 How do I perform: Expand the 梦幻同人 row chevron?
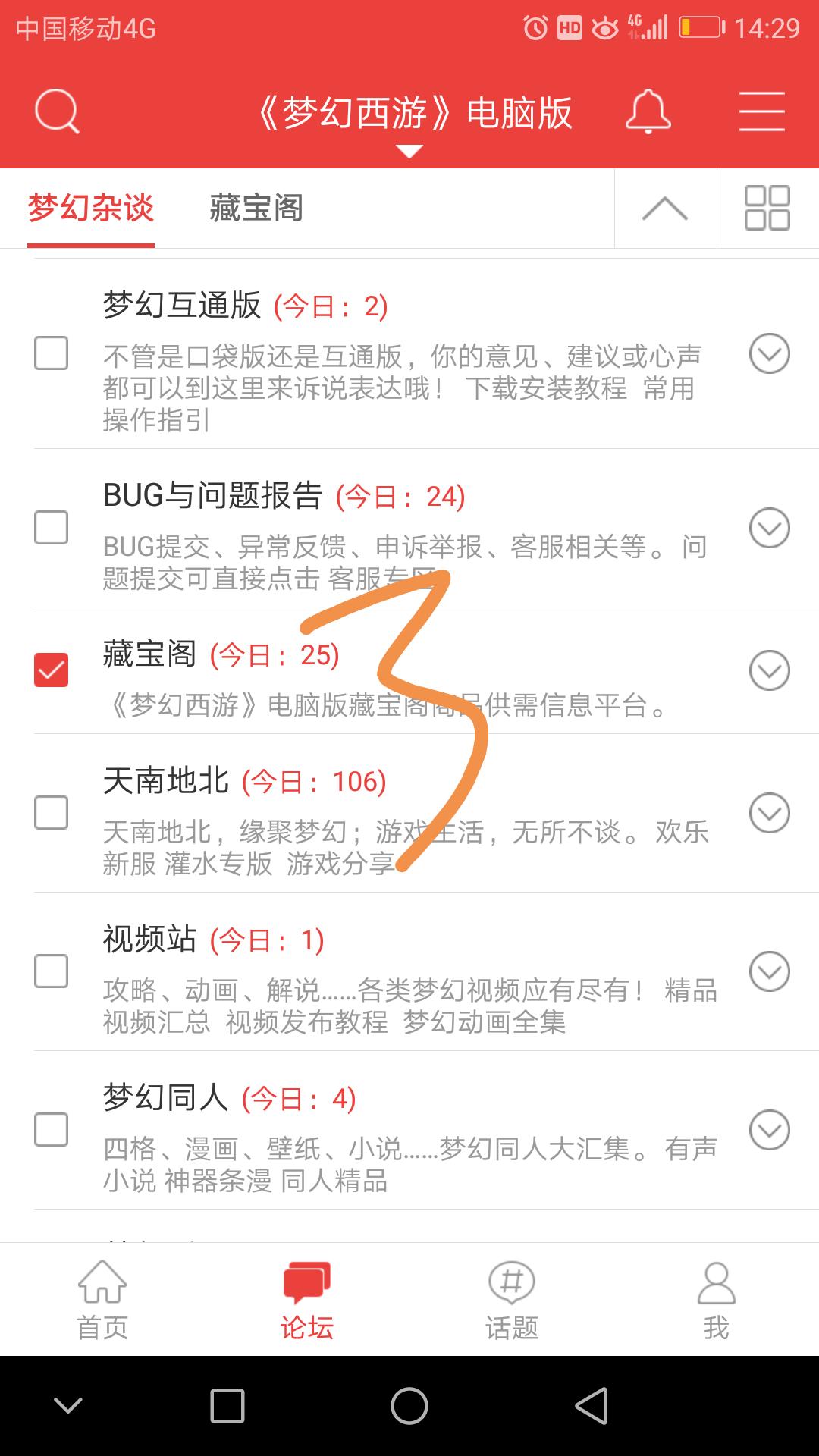coord(769,1130)
